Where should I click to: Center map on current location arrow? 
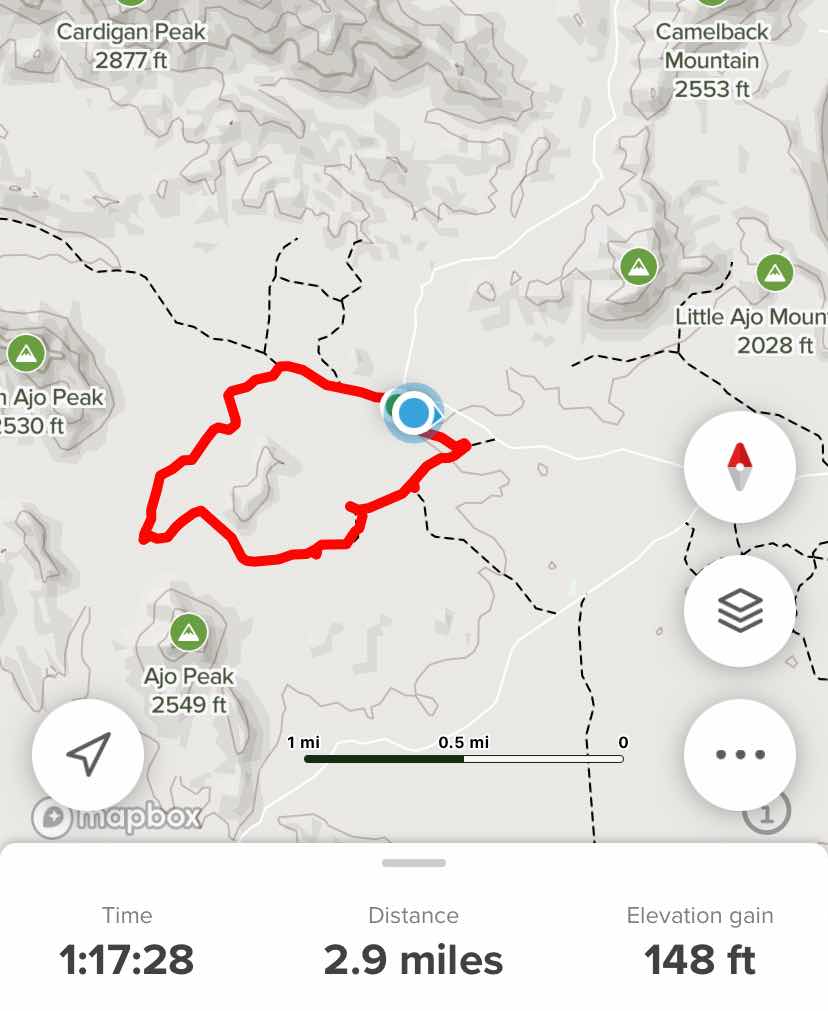[x=88, y=754]
